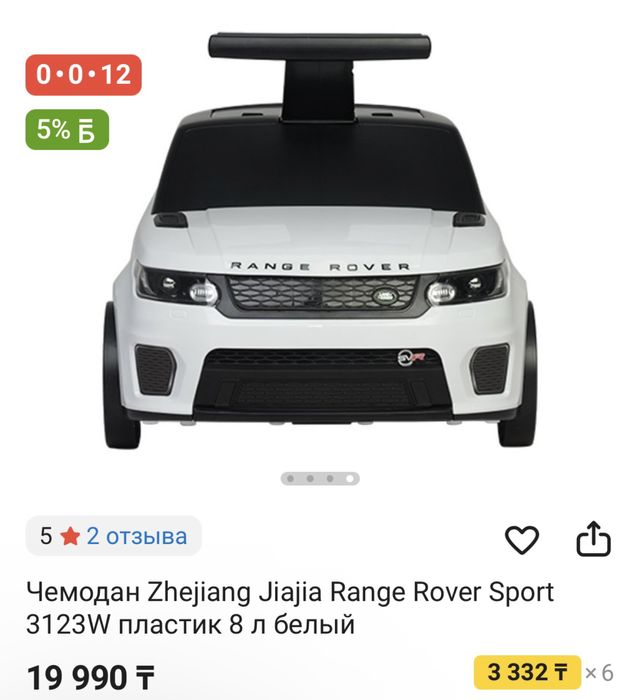Share this Range Rover suitcase listing
640x700 pixels.
pos(593,539)
